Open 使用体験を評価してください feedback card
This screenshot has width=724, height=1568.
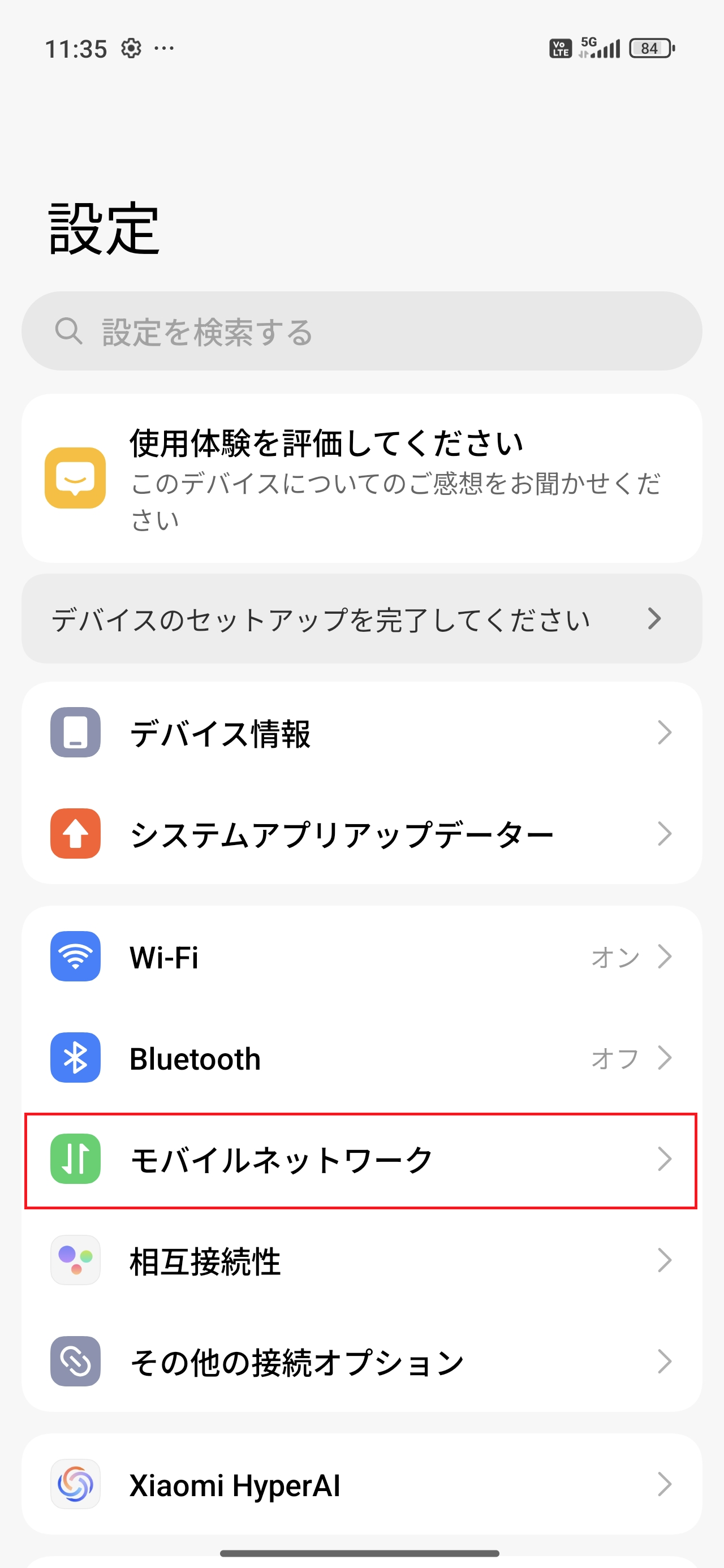(x=361, y=479)
